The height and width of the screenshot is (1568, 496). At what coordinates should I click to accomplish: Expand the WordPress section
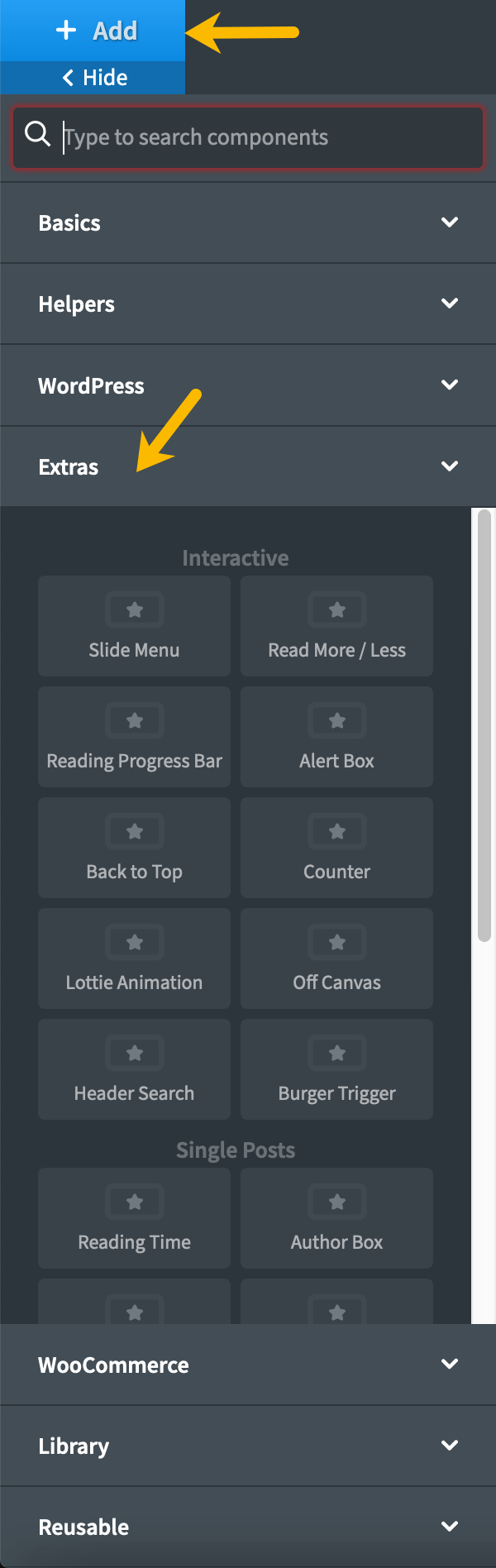tap(248, 385)
